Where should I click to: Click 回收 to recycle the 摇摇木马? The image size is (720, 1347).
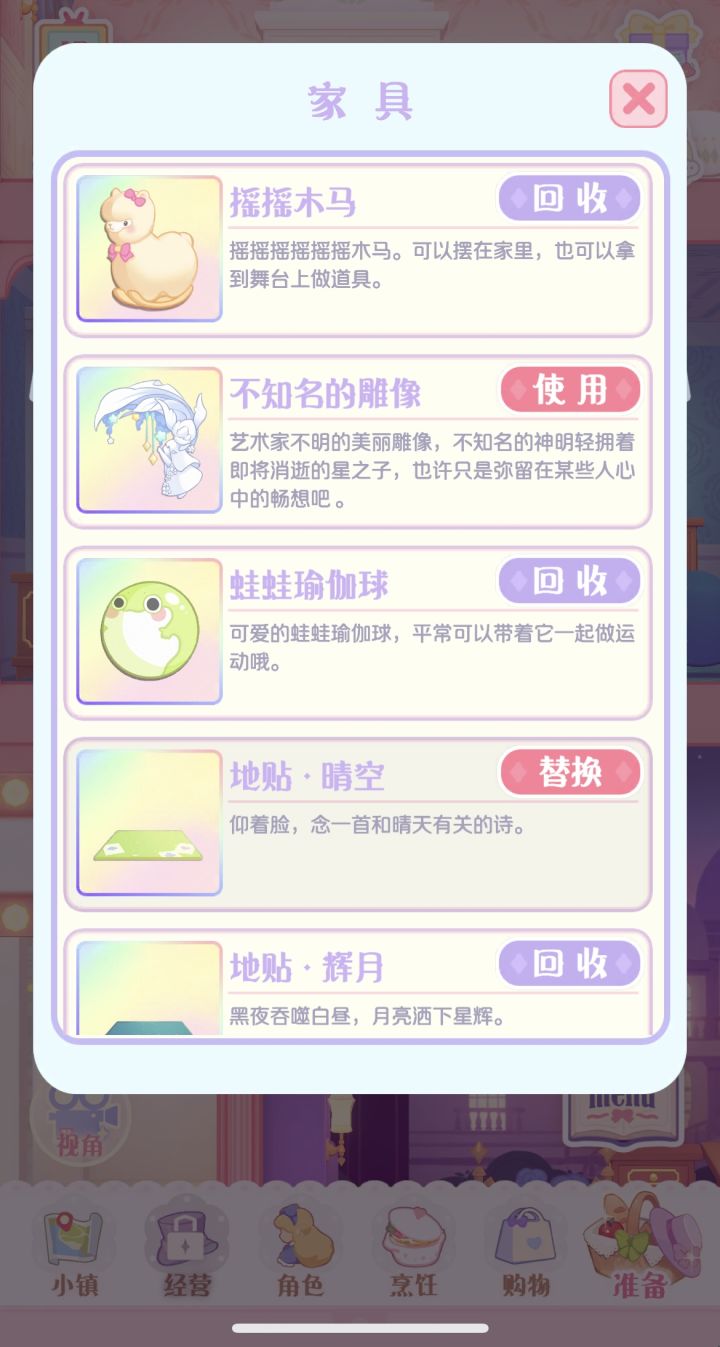(x=570, y=199)
